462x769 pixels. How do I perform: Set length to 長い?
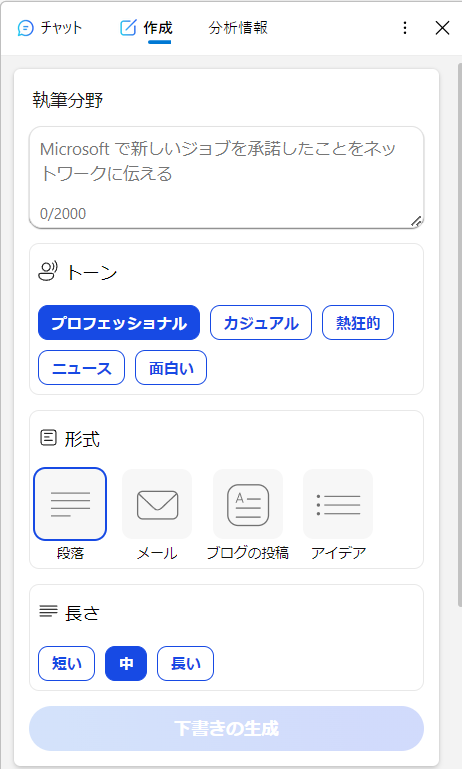click(x=185, y=664)
